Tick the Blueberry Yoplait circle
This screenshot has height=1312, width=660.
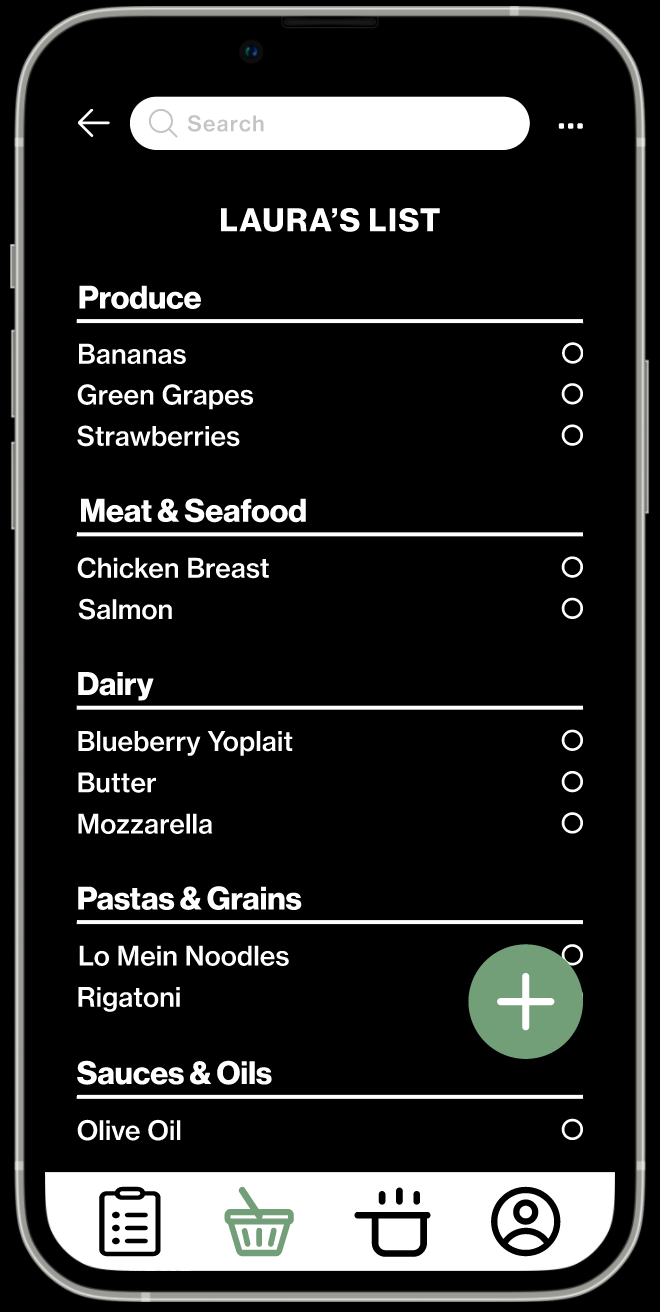[x=572, y=740]
